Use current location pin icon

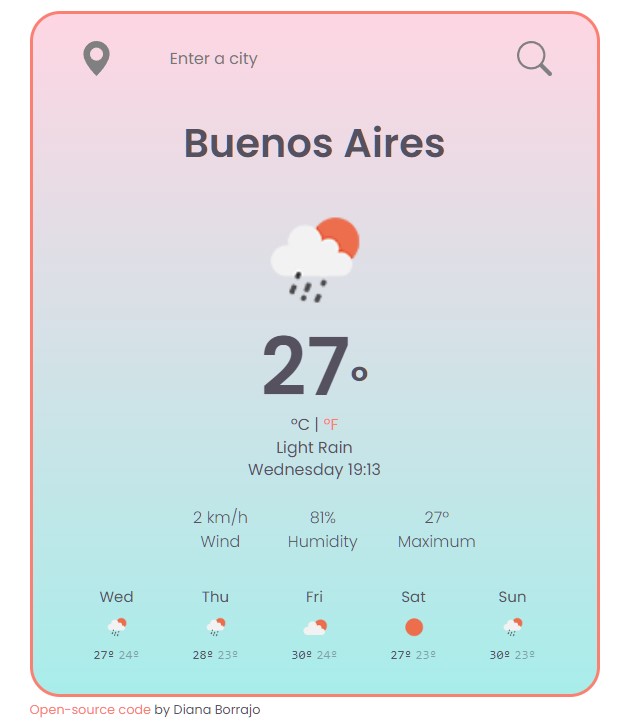click(96, 58)
